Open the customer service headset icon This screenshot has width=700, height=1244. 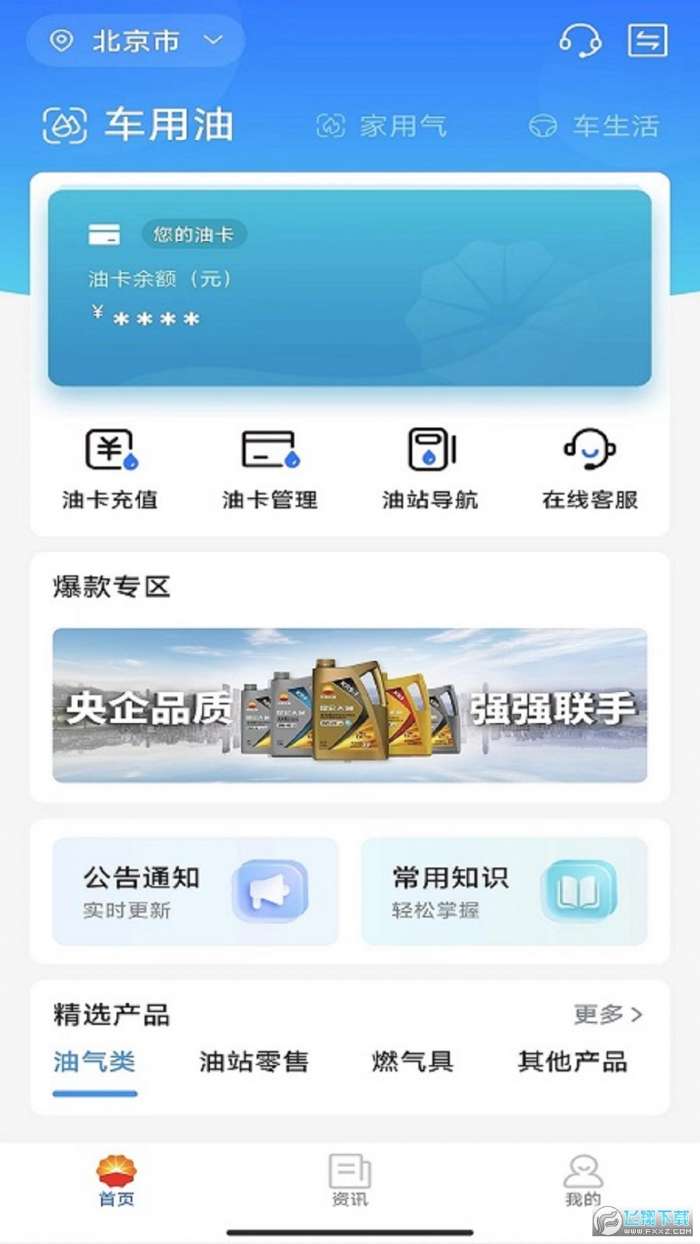579,40
